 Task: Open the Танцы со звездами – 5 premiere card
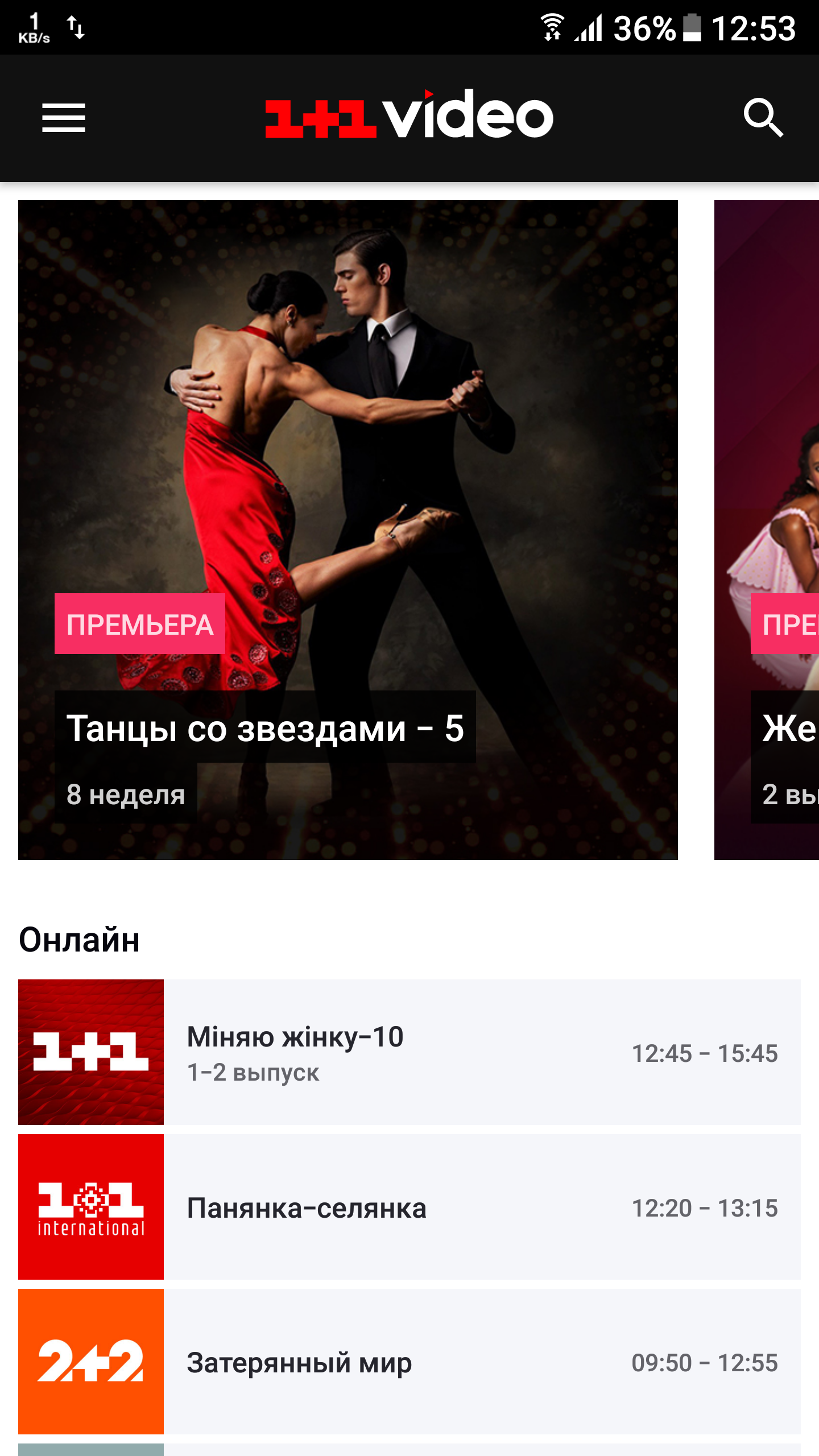point(348,530)
